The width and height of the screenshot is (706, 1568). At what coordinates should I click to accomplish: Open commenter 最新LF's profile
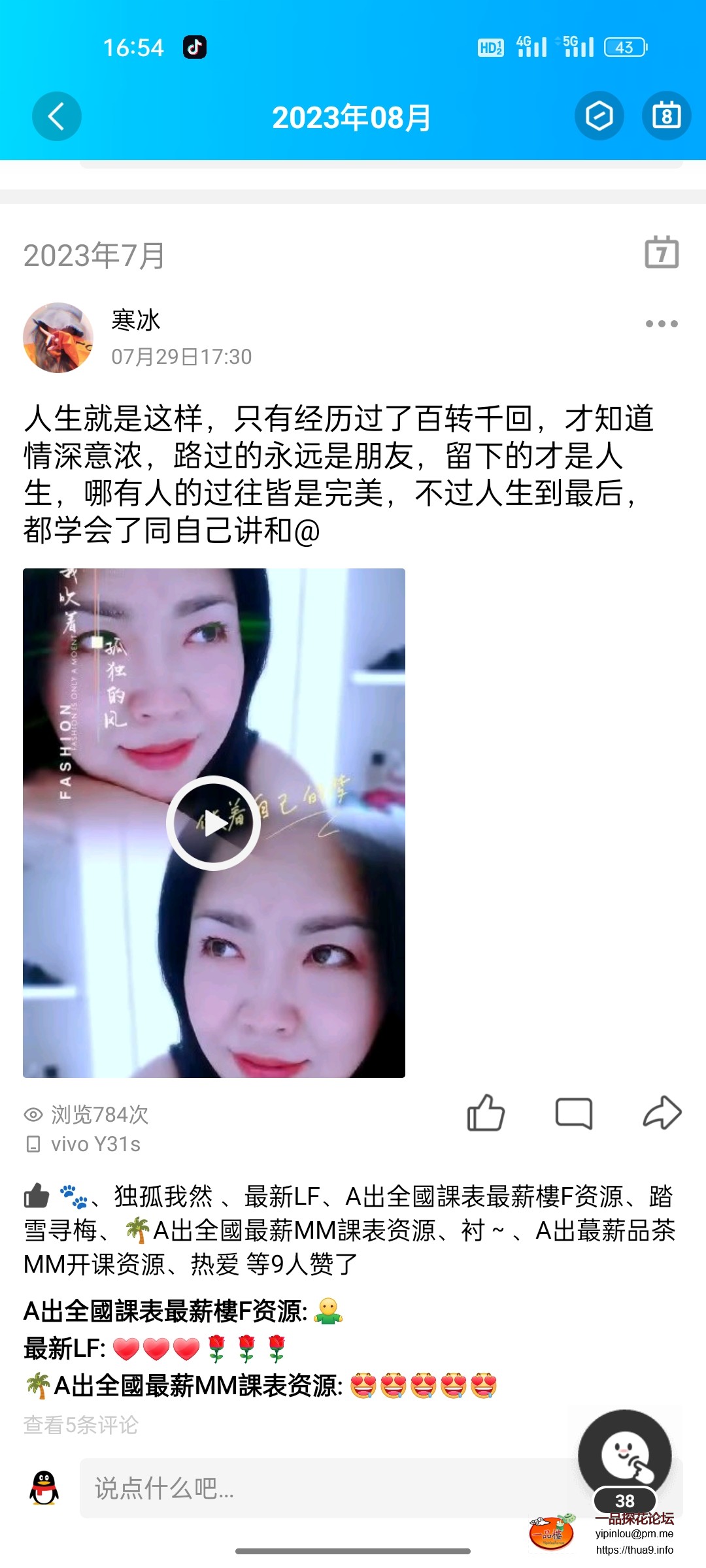(x=63, y=1348)
